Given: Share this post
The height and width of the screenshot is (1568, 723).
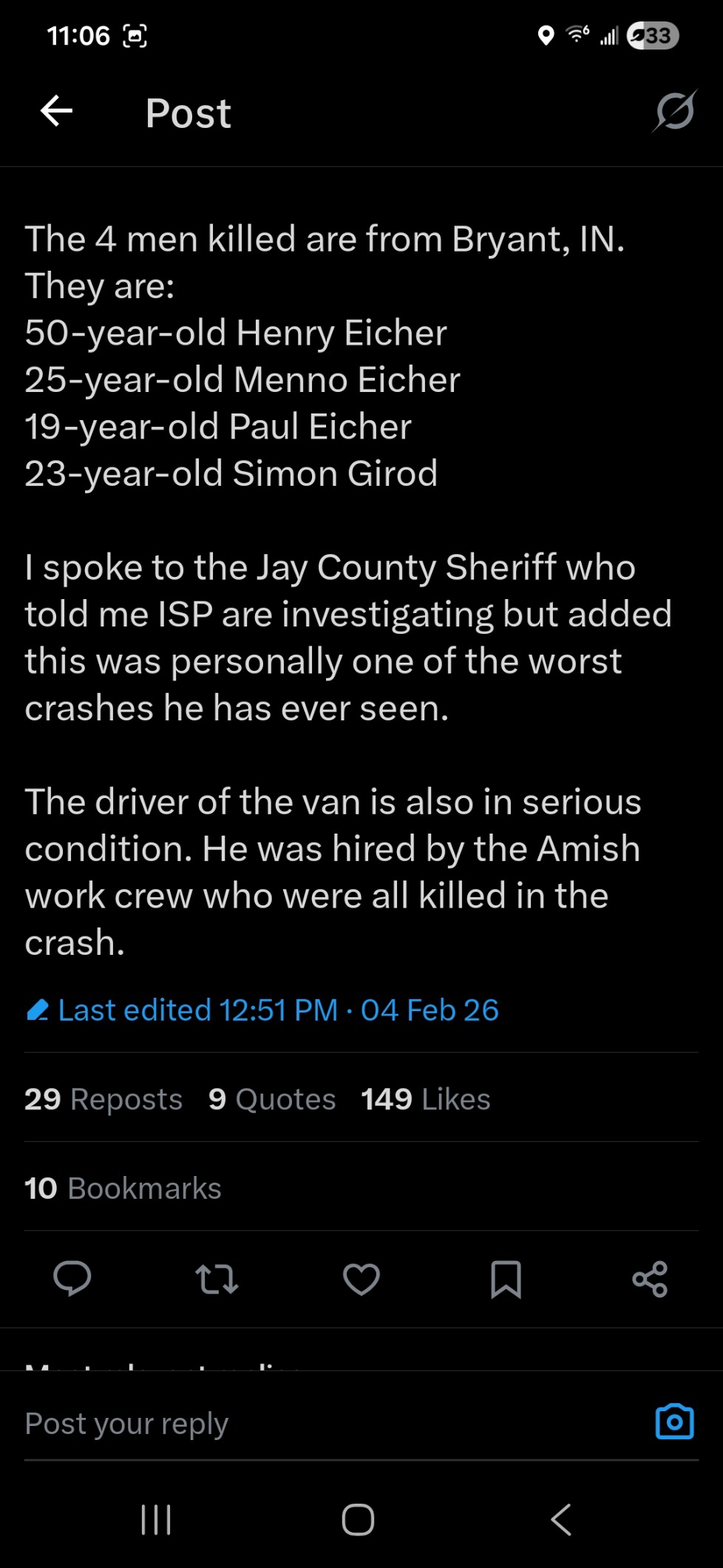Looking at the screenshot, I should [x=650, y=1279].
